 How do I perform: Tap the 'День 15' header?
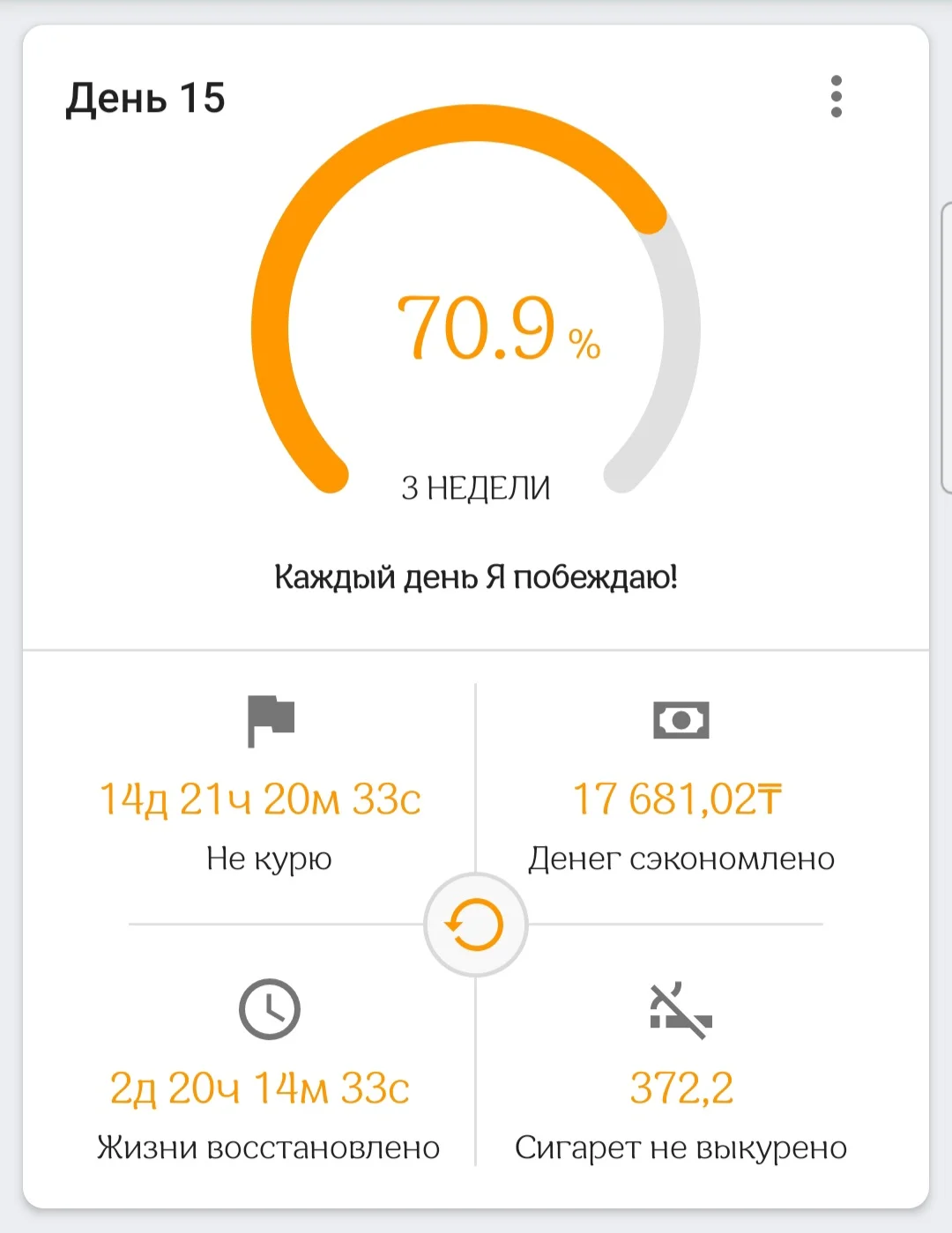pyautogui.click(x=144, y=97)
